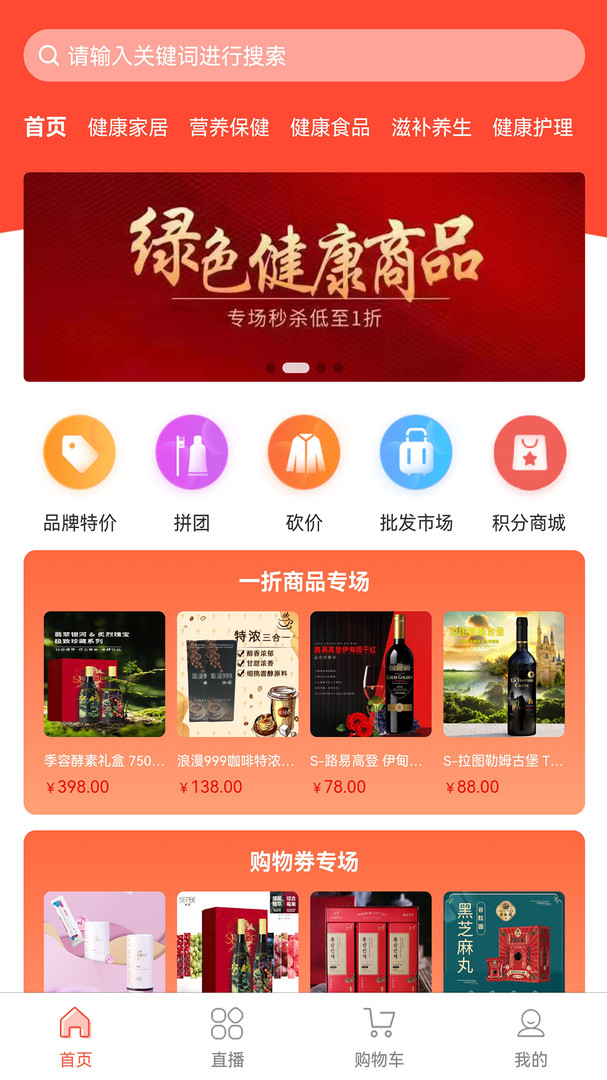Go to 批发市场 wholesale market
607x1080 pixels.
click(x=416, y=474)
